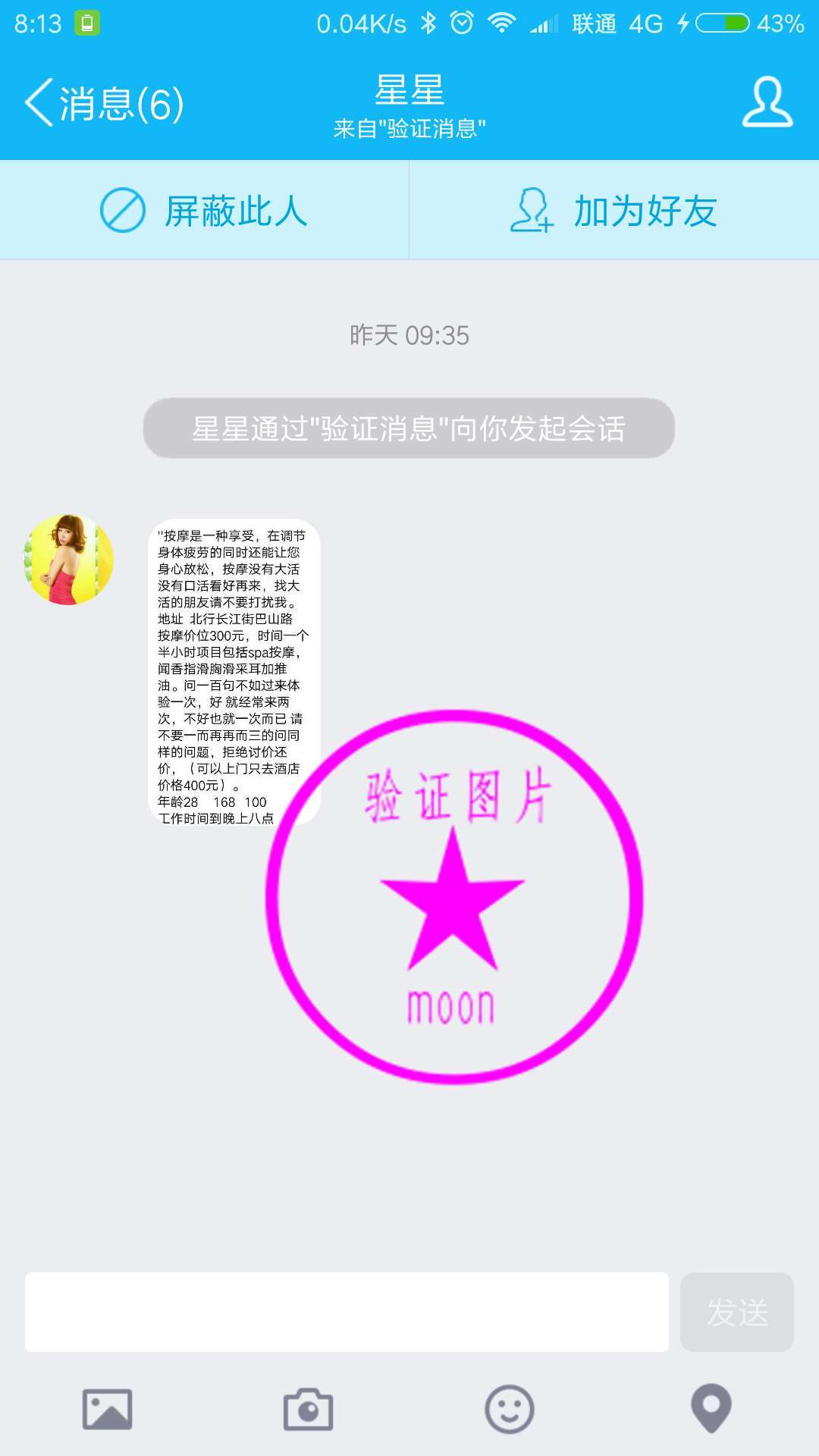Open the camera to take a photo
Image resolution: width=819 pixels, height=1456 pixels.
pyautogui.click(x=308, y=1409)
